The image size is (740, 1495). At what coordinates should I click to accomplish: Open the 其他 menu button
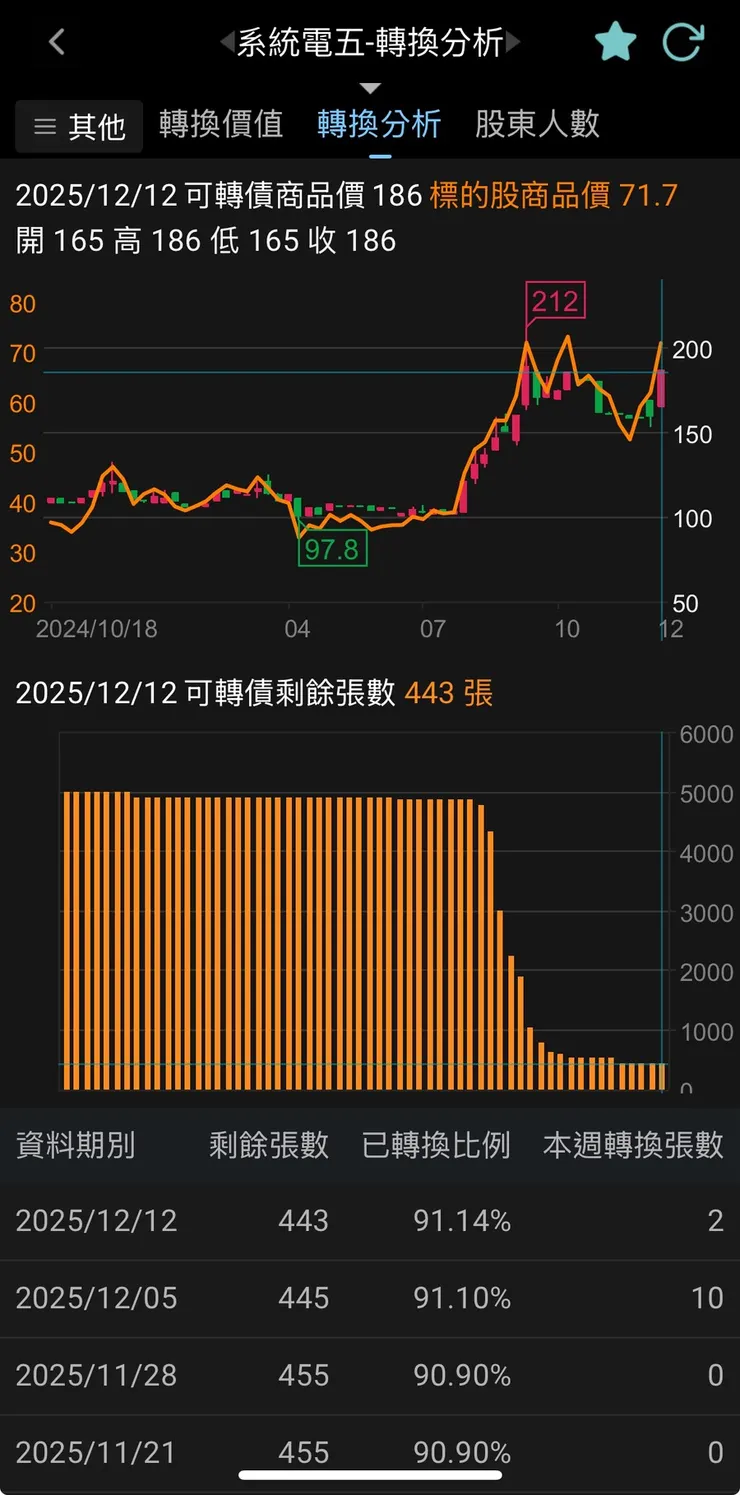(x=79, y=126)
